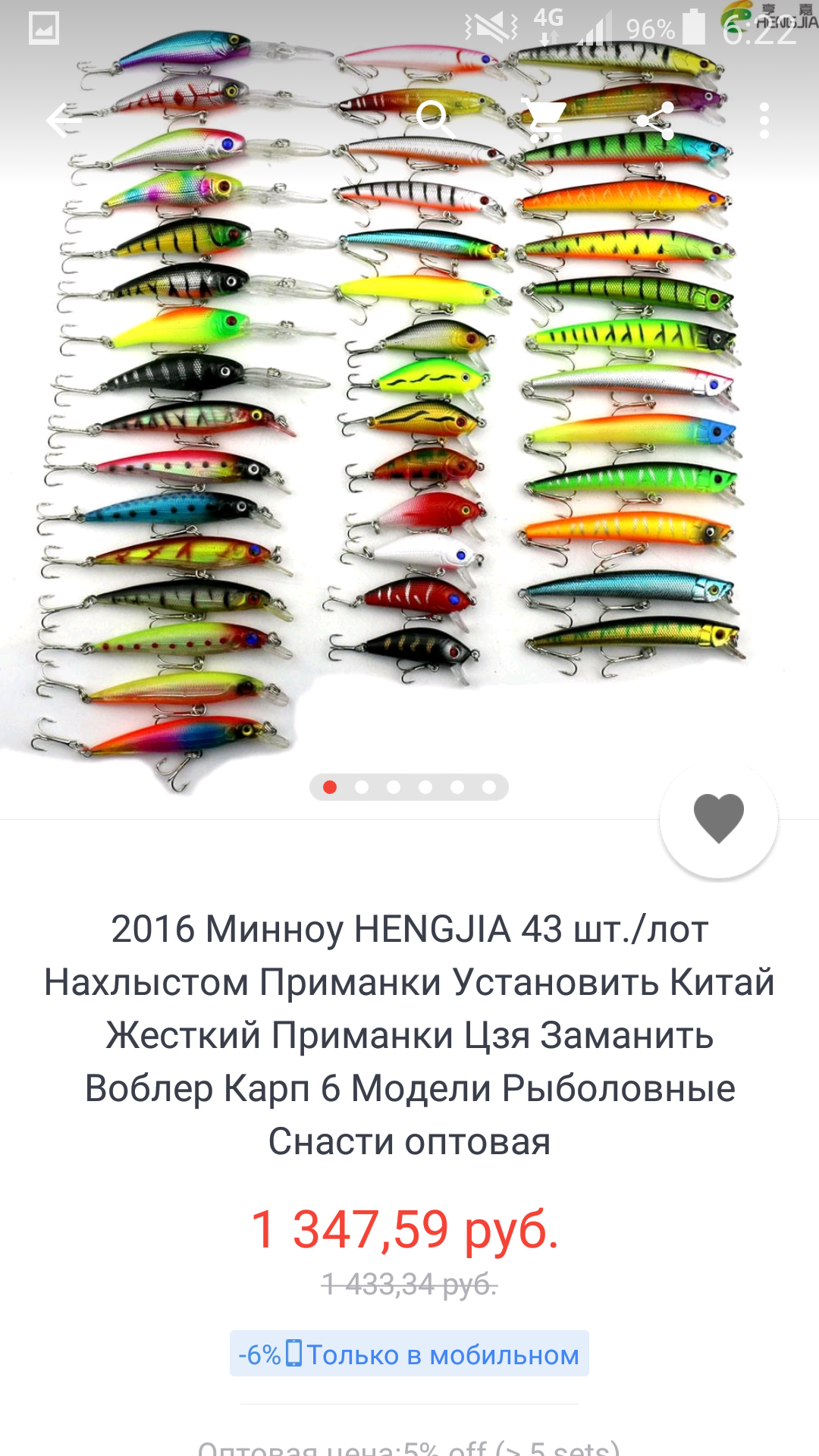Open search with the magnifier icon
Viewport: 819px width, 1456px height.
[x=435, y=119]
